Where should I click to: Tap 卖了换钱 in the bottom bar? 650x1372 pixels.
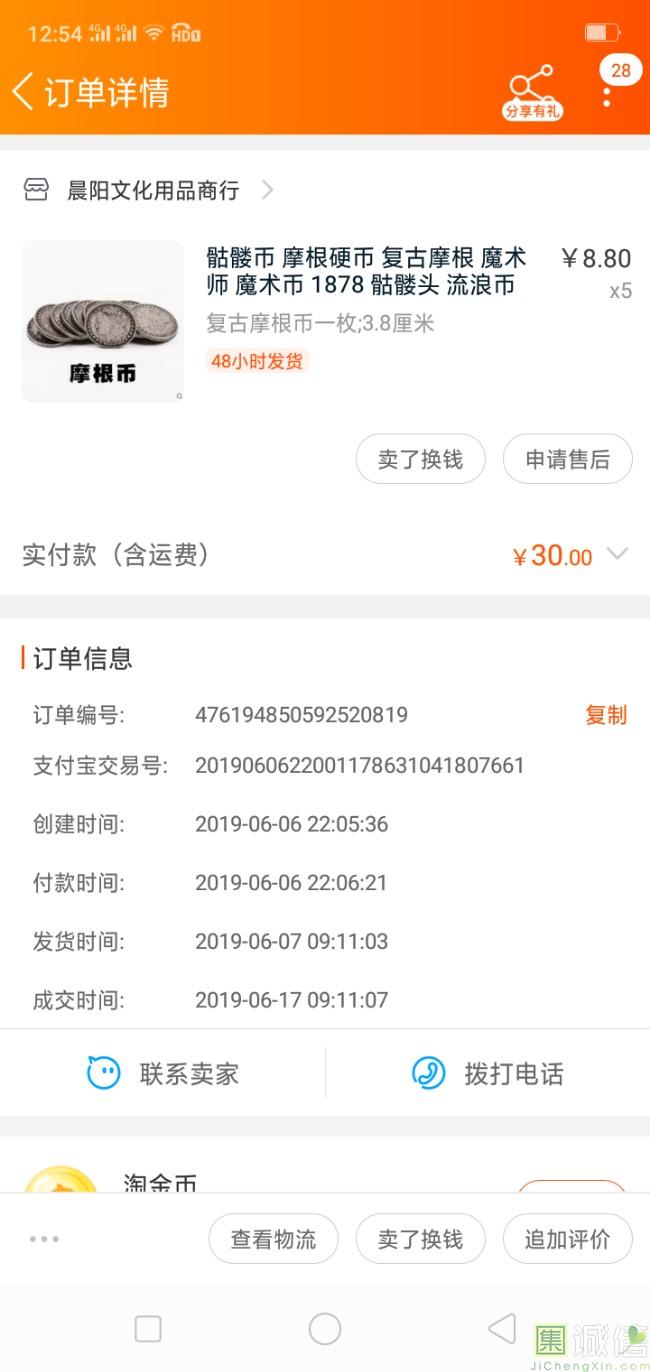click(x=421, y=1239)
